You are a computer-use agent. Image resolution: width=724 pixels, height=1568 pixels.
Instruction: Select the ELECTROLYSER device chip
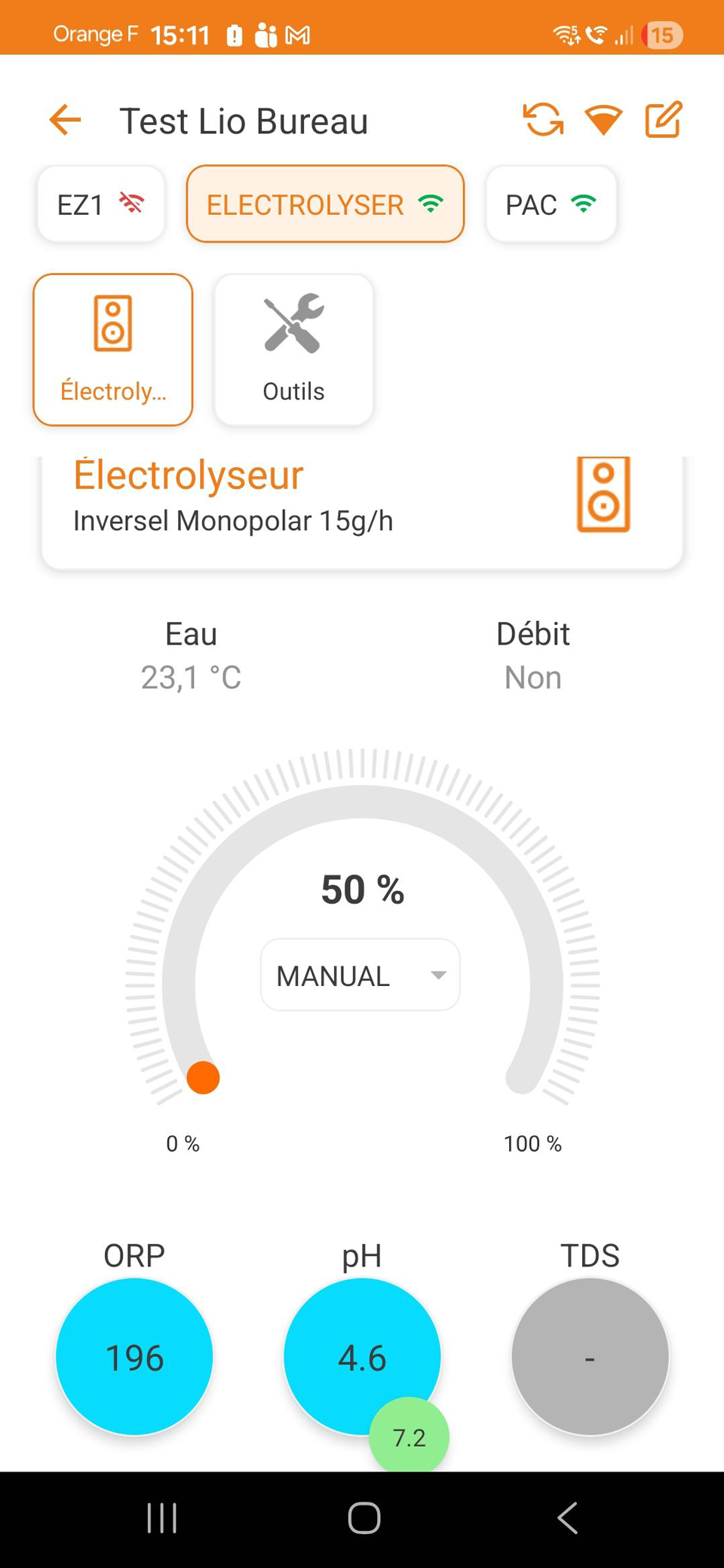[325, 204]
